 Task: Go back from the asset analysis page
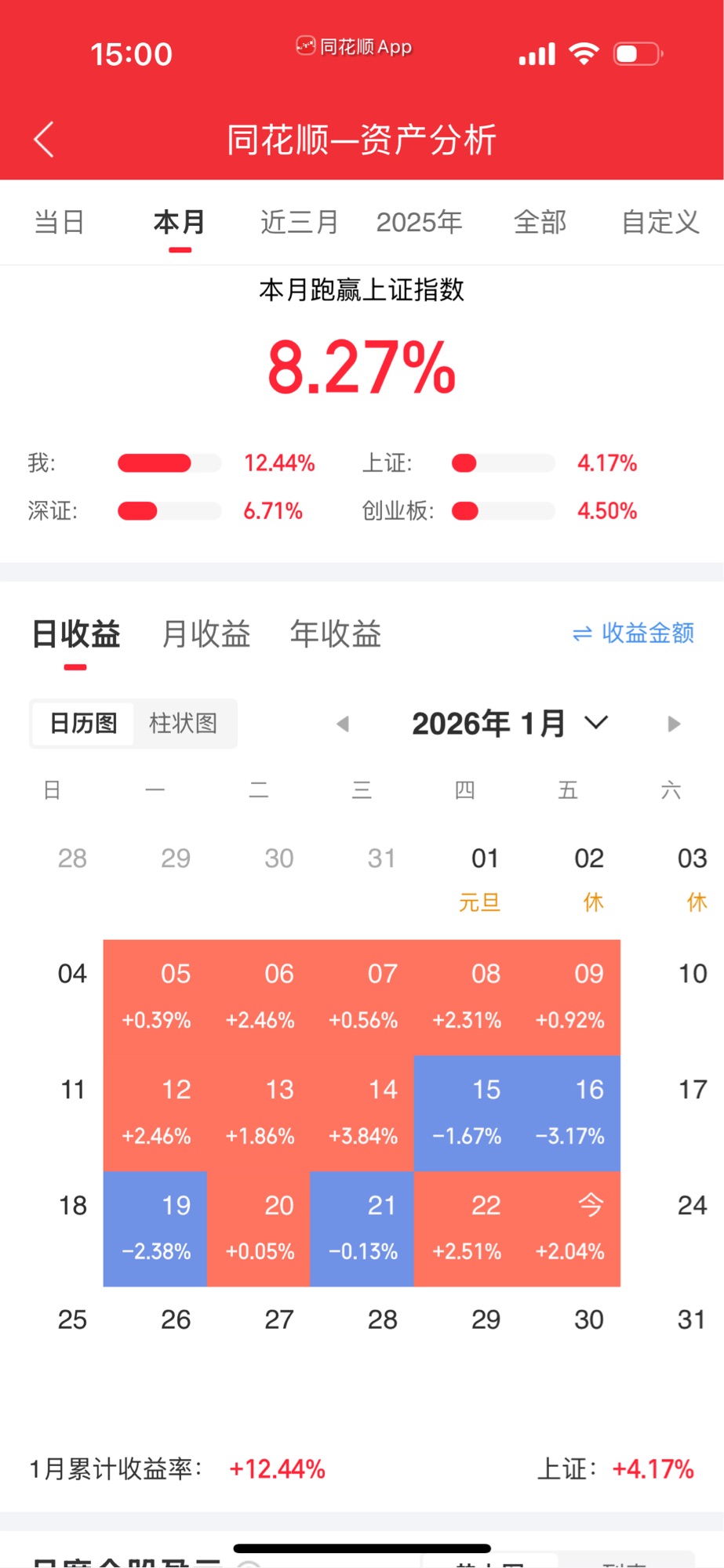coord(45,140)
